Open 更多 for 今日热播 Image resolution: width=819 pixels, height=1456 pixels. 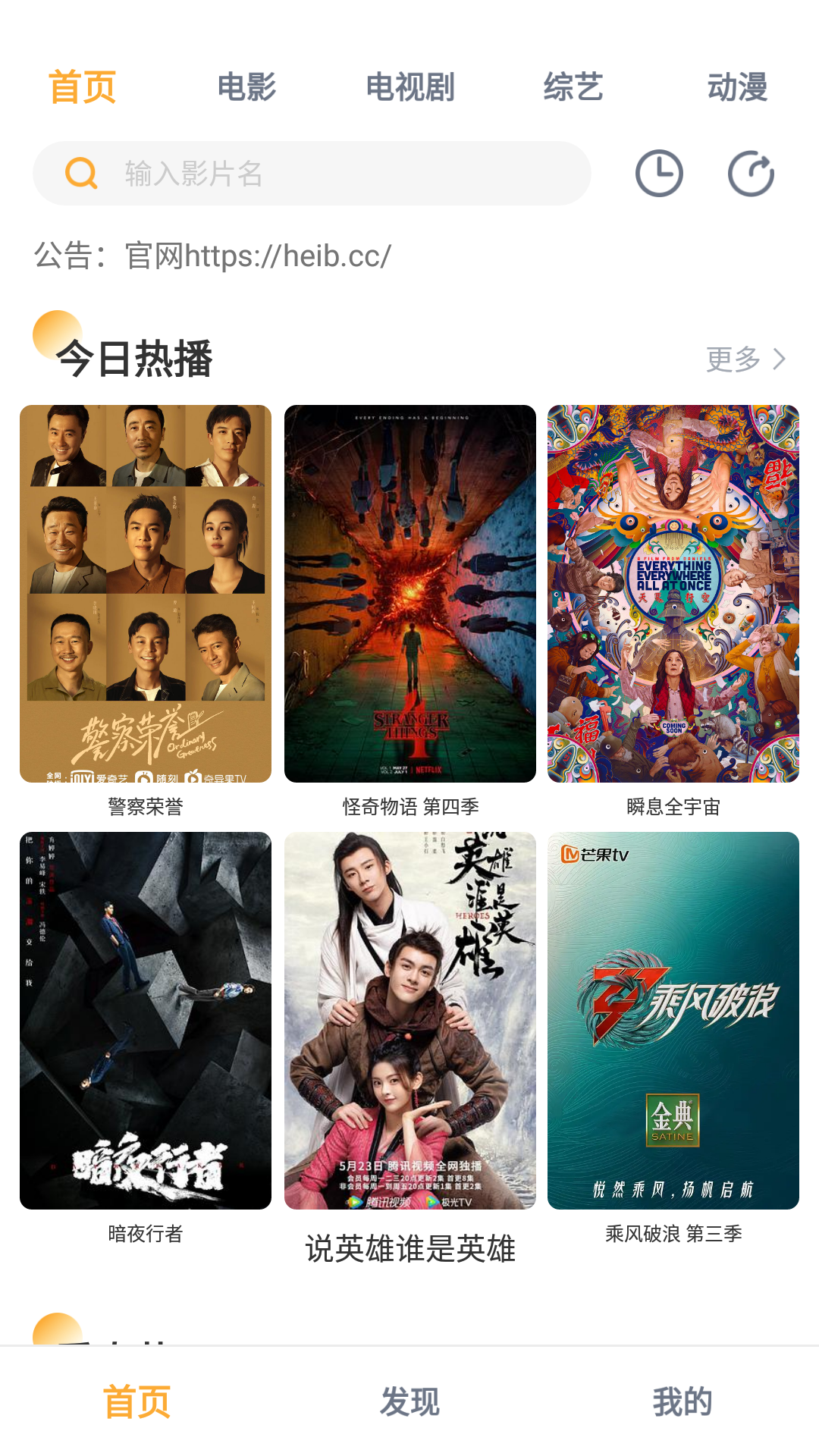(745, 359)
